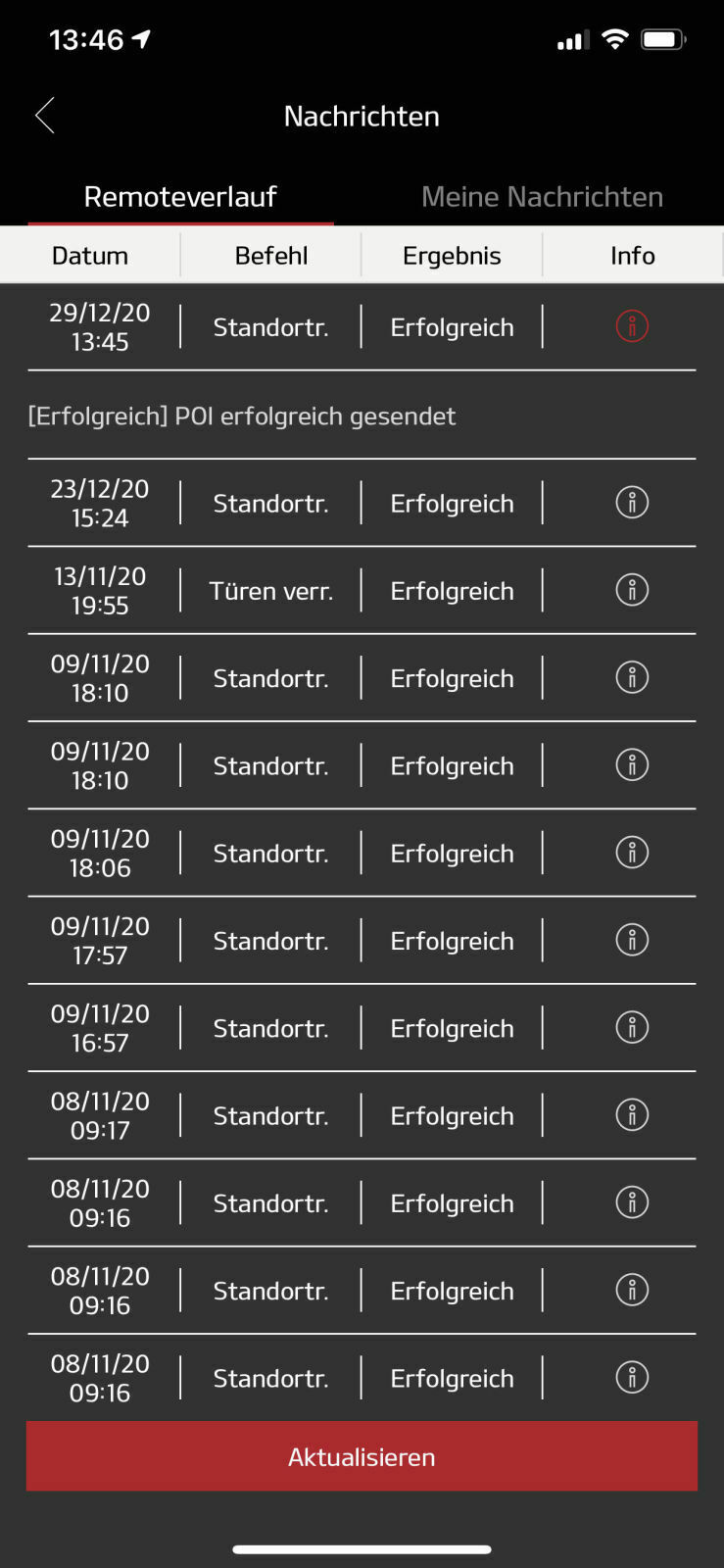Image resolution: width=724 pixels, height=1568 pixels.
Task: Switch to the Meine Nachrichten tab
Action: tap(542, 197)
